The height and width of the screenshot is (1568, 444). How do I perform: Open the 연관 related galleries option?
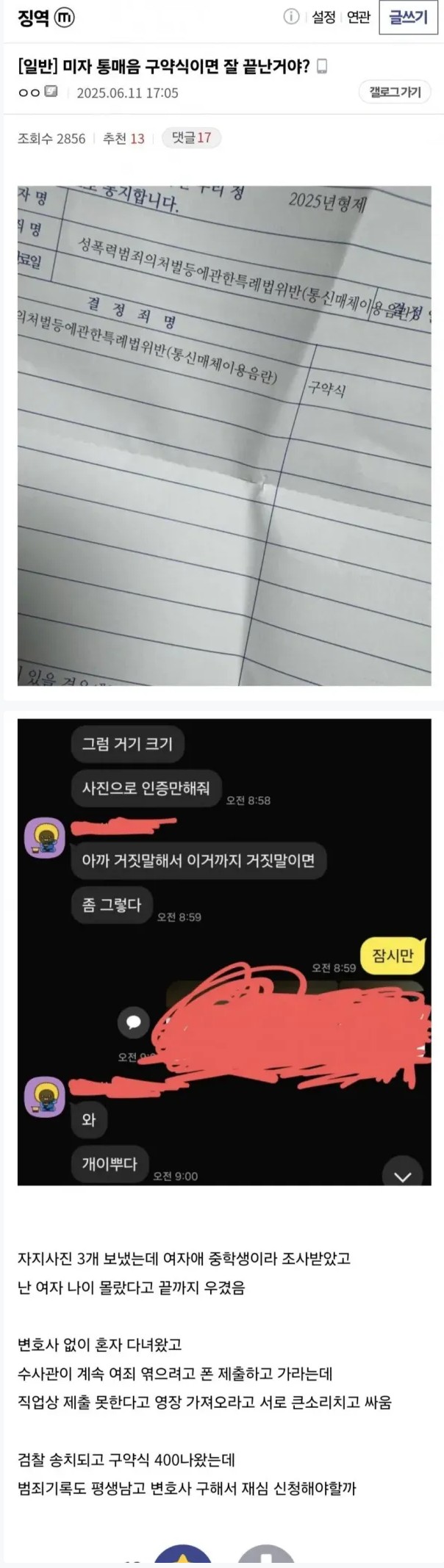coord(359,18)
